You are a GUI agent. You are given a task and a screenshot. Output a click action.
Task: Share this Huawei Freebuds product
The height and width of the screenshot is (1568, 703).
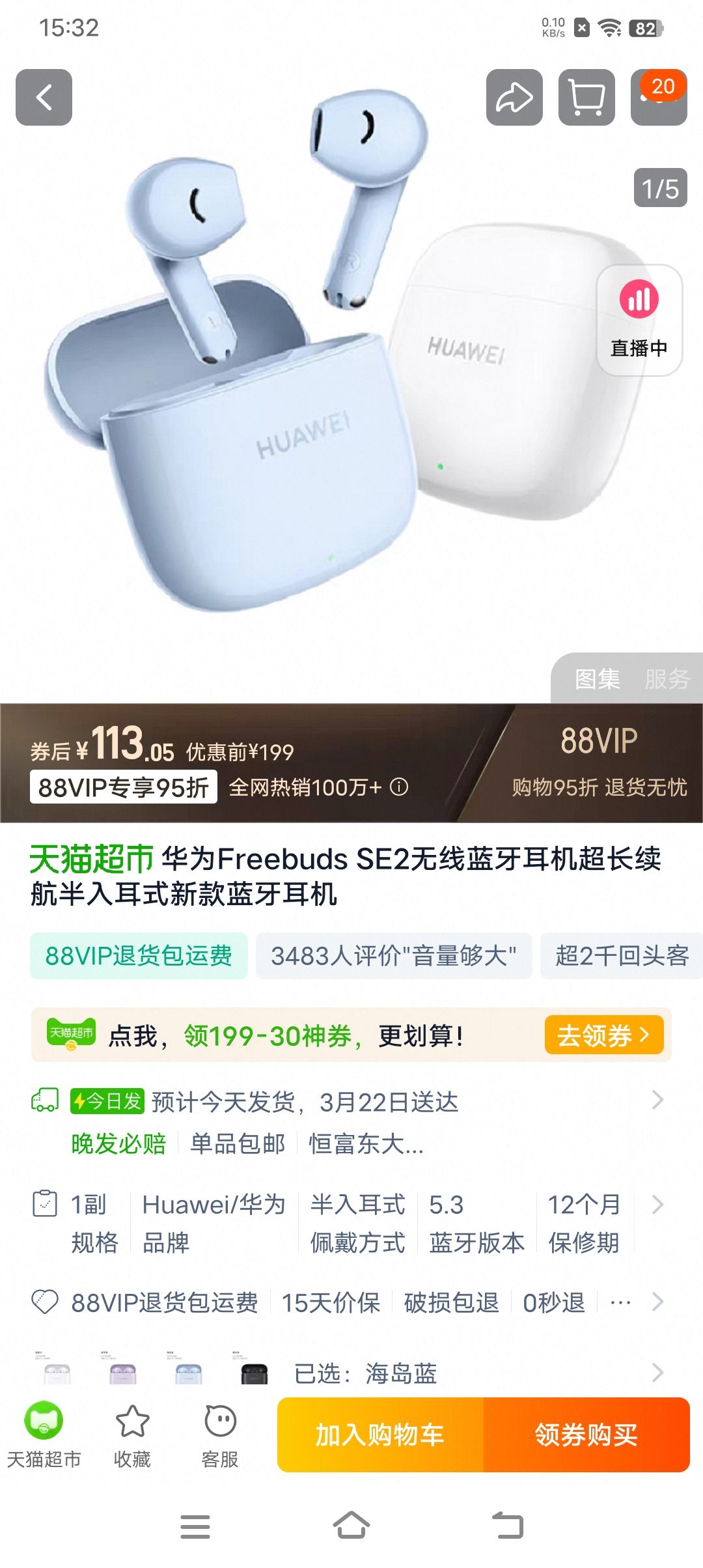tap(514, 97)
